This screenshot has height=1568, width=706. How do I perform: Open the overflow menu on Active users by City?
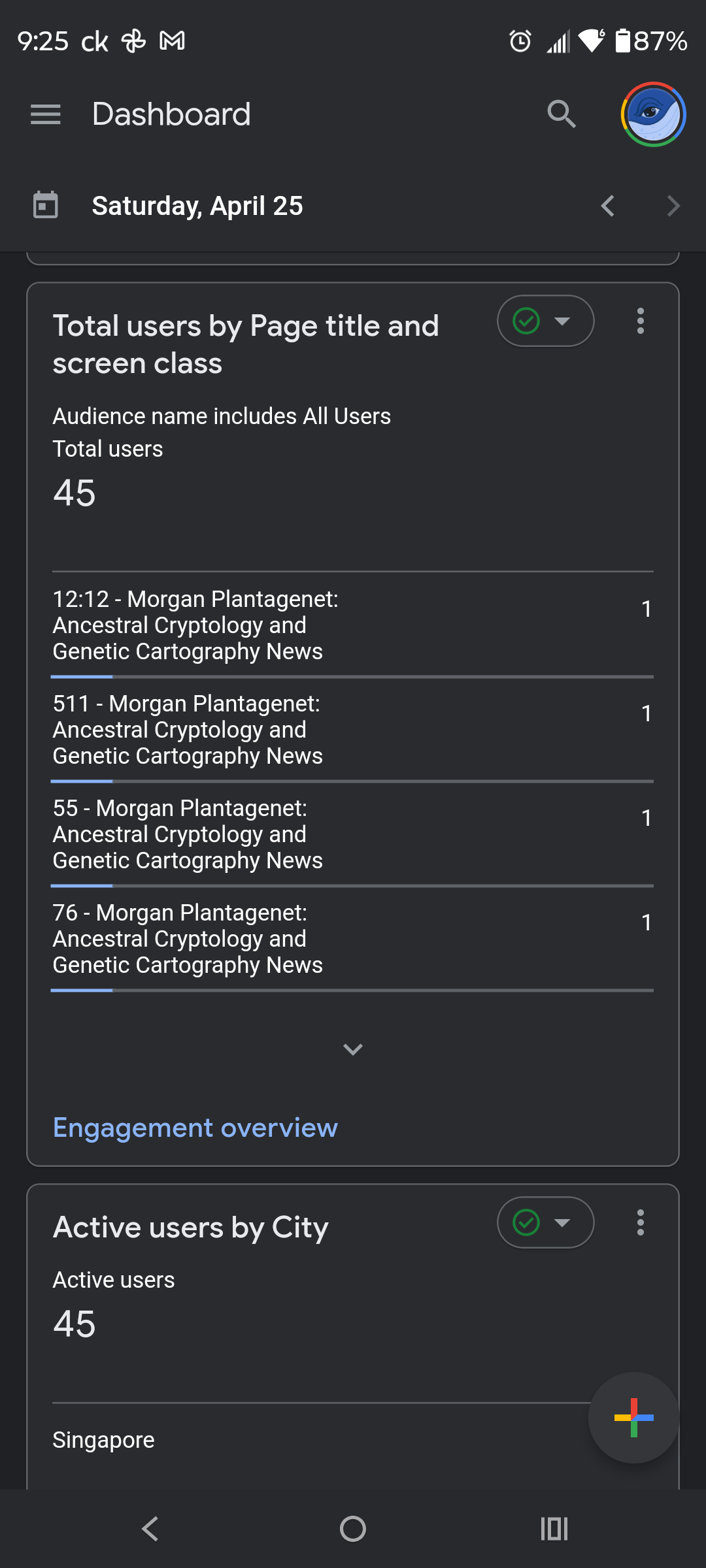tap(641, 1223)
